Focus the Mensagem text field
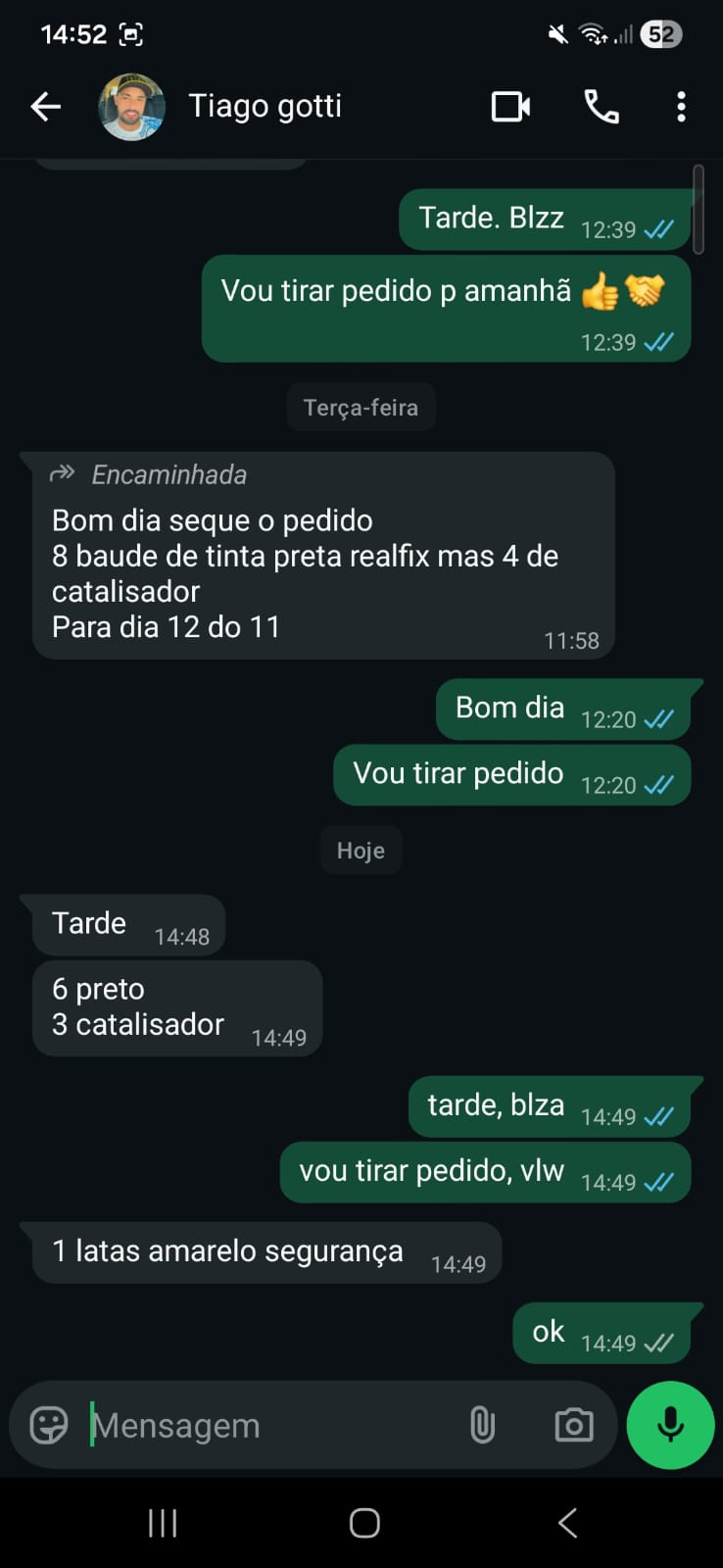 (x=265, y=1425)
